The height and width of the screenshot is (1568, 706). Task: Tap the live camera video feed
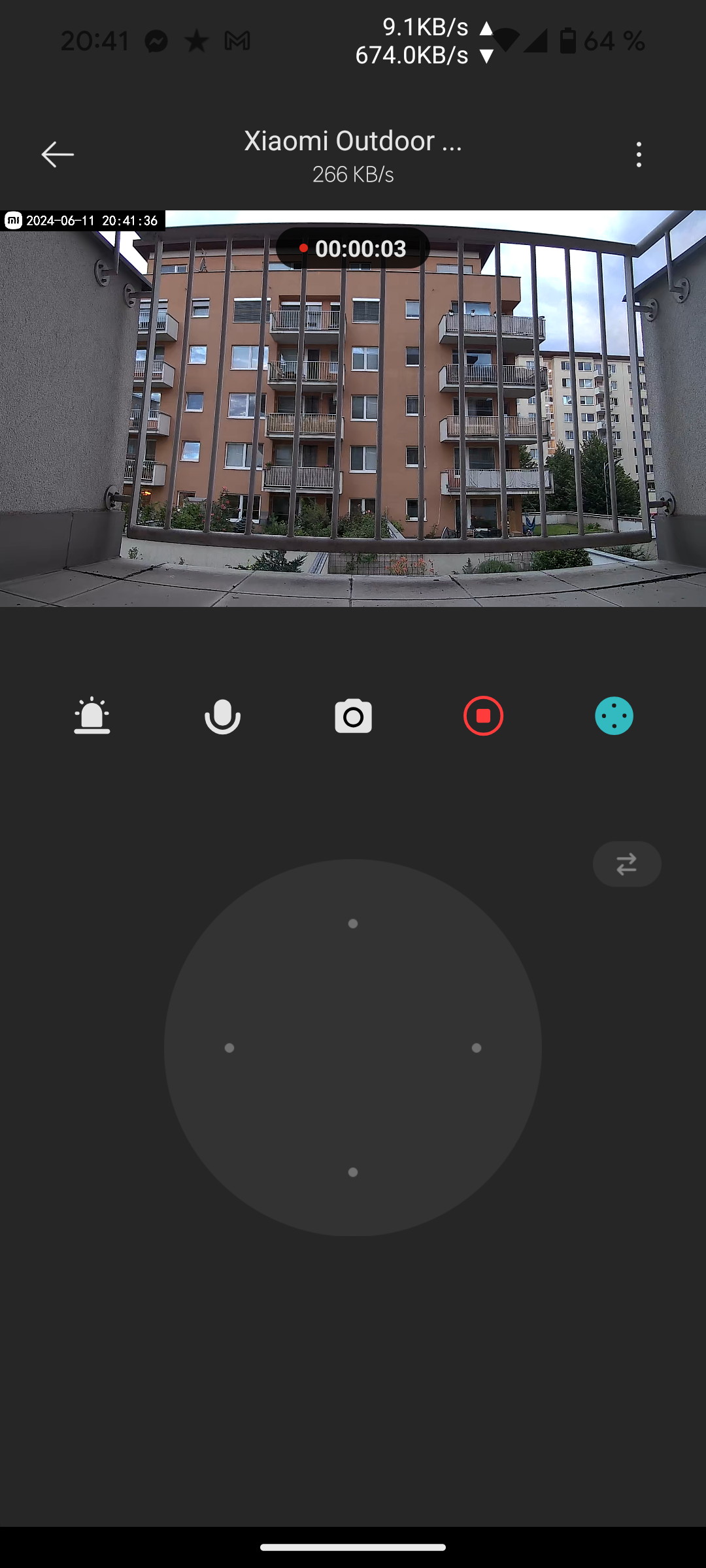point(353,408)
